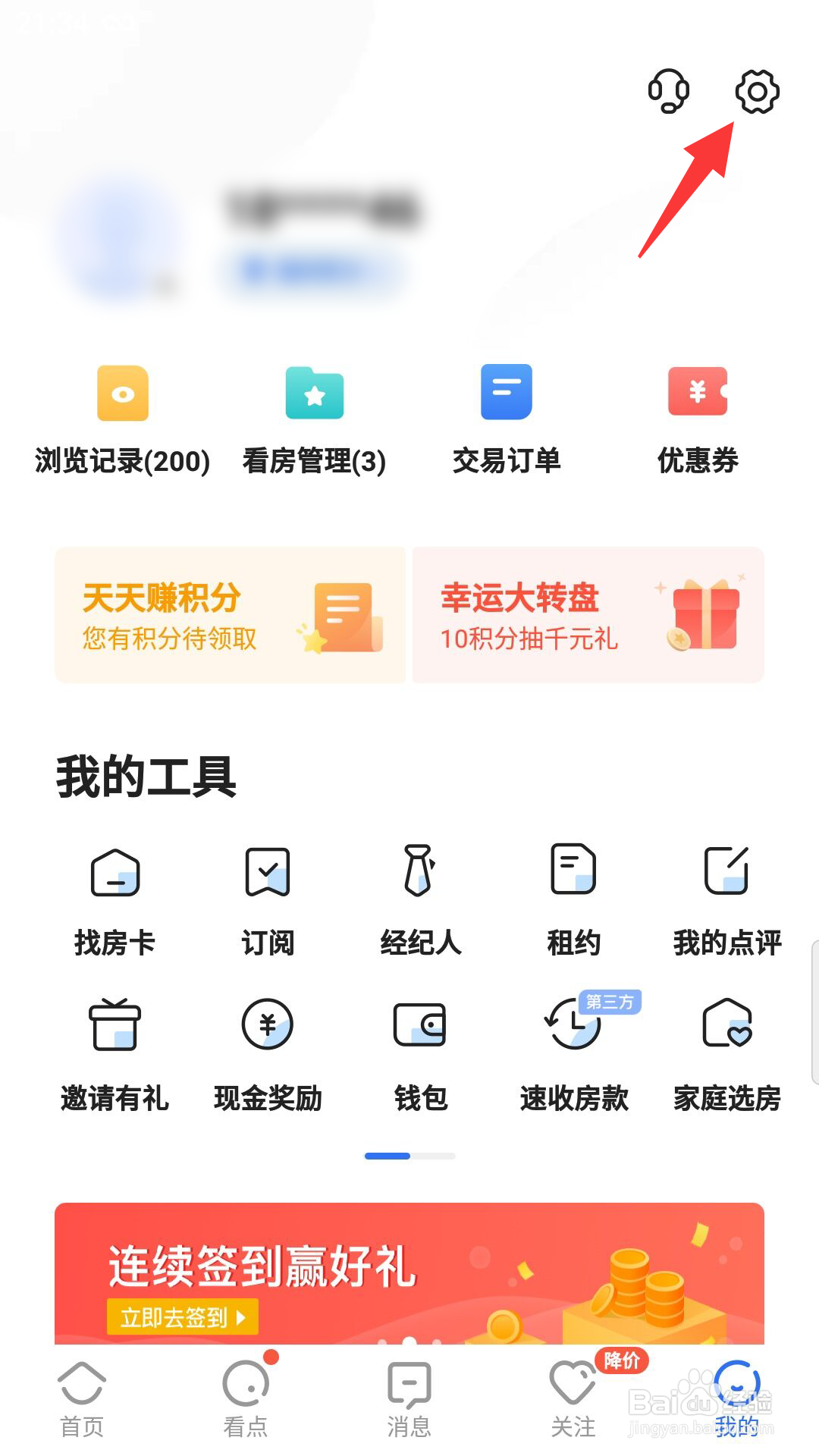819x1456 pixels.
Task: Open 订阅 subscriptions
Action: [268, 902]
